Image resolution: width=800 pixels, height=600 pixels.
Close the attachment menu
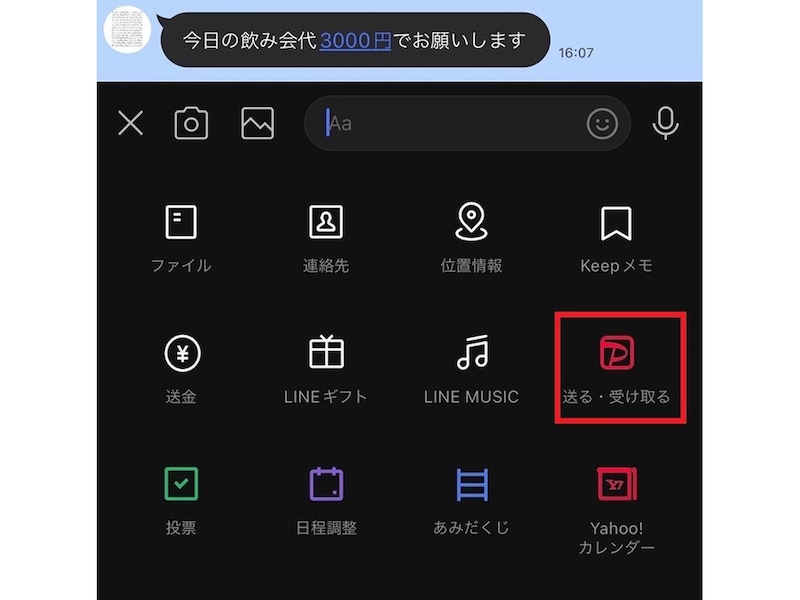[x=131, y=124]
